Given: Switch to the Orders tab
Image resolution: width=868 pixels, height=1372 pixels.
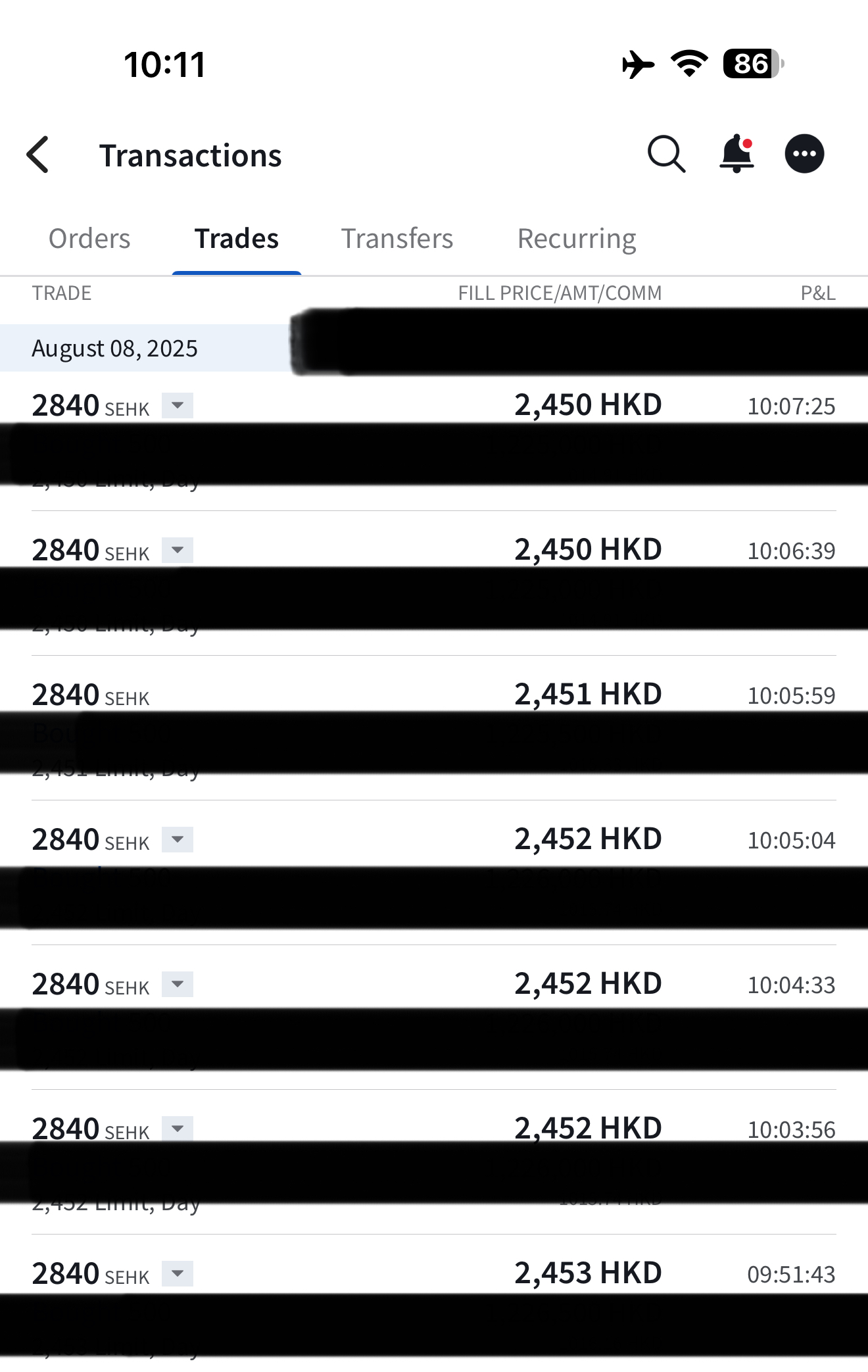Looking at the screenshot, I should tap(89, 239).
